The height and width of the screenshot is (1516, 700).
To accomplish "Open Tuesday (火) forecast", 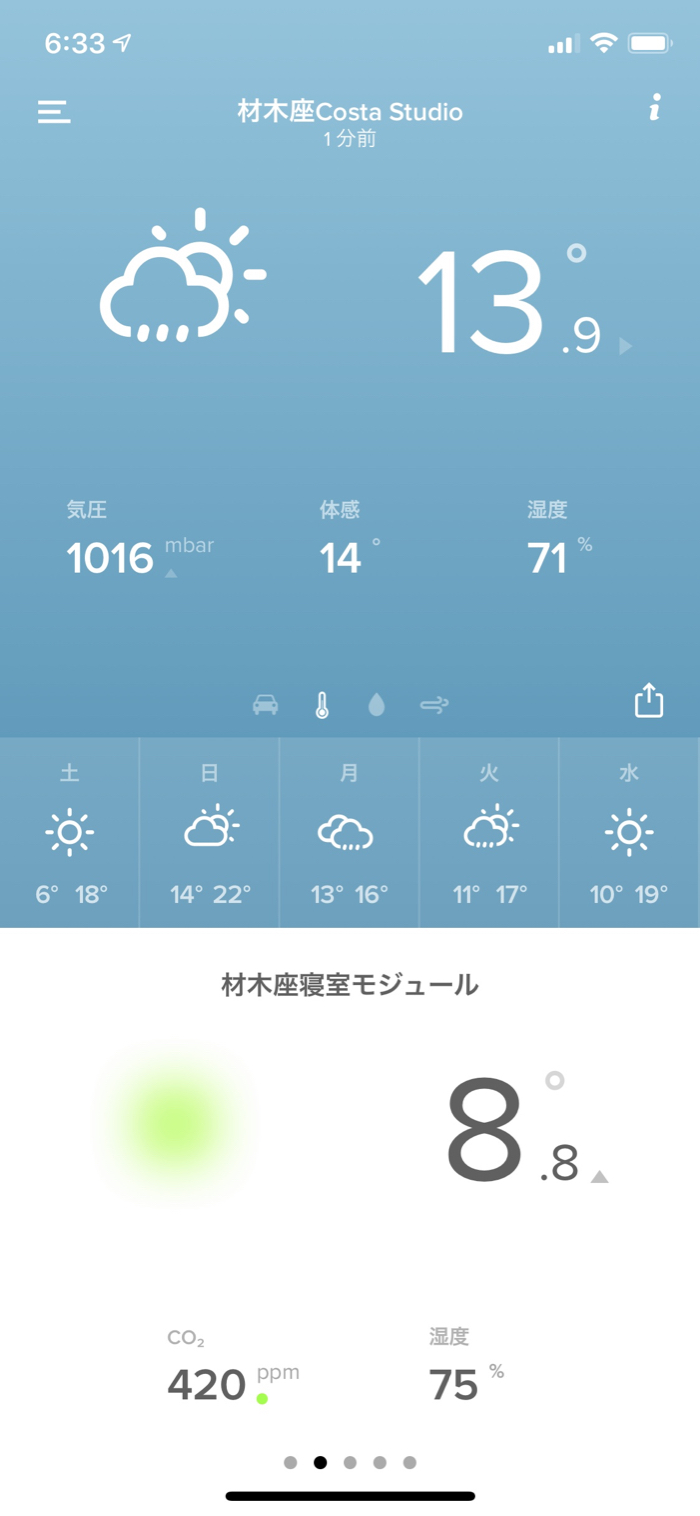I will (489, 832).
